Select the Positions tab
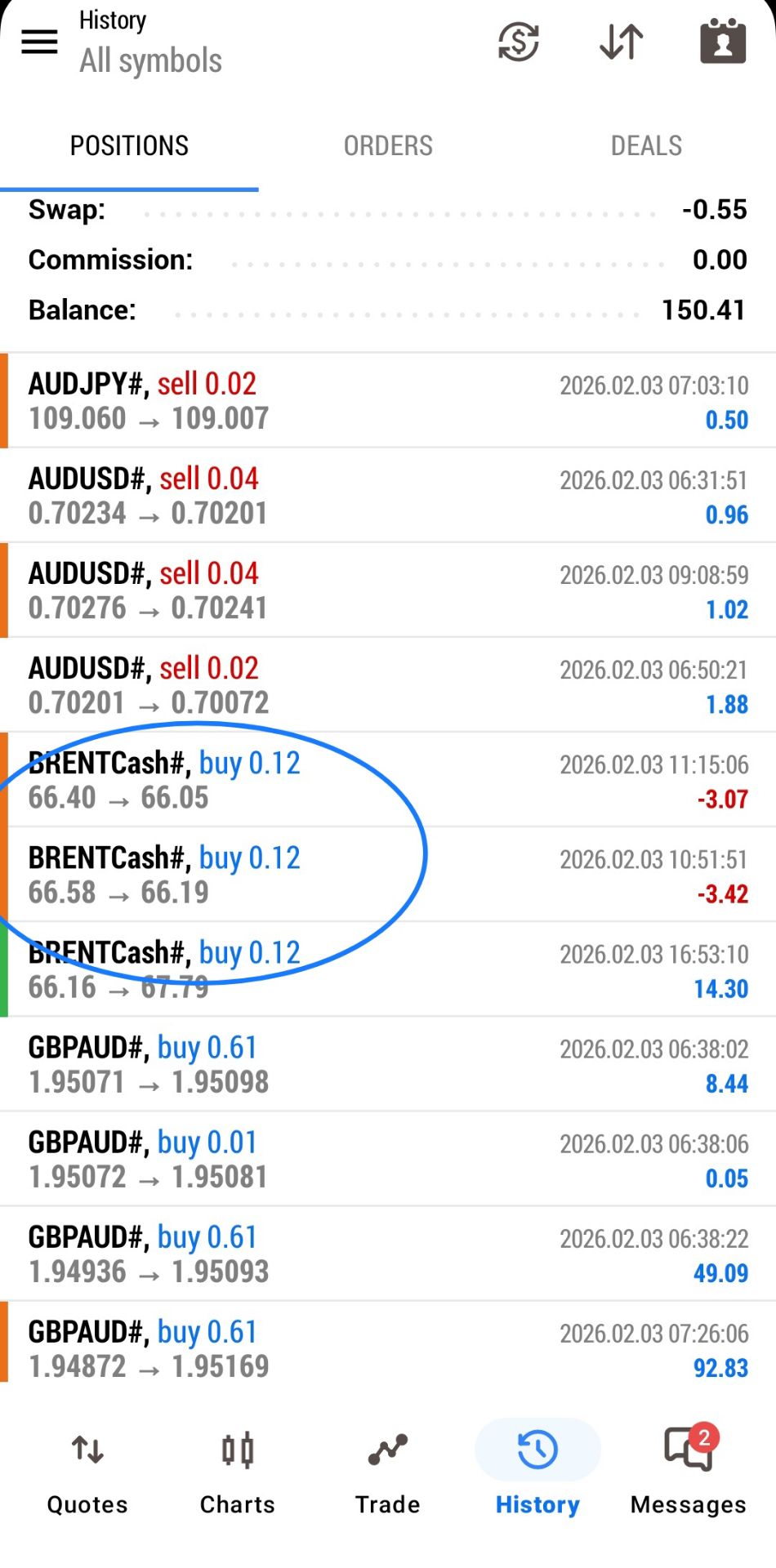 129,146
